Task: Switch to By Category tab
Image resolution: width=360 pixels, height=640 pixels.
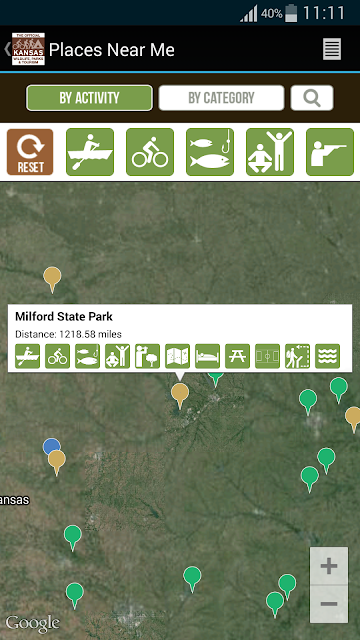Action: pos(221,98)
